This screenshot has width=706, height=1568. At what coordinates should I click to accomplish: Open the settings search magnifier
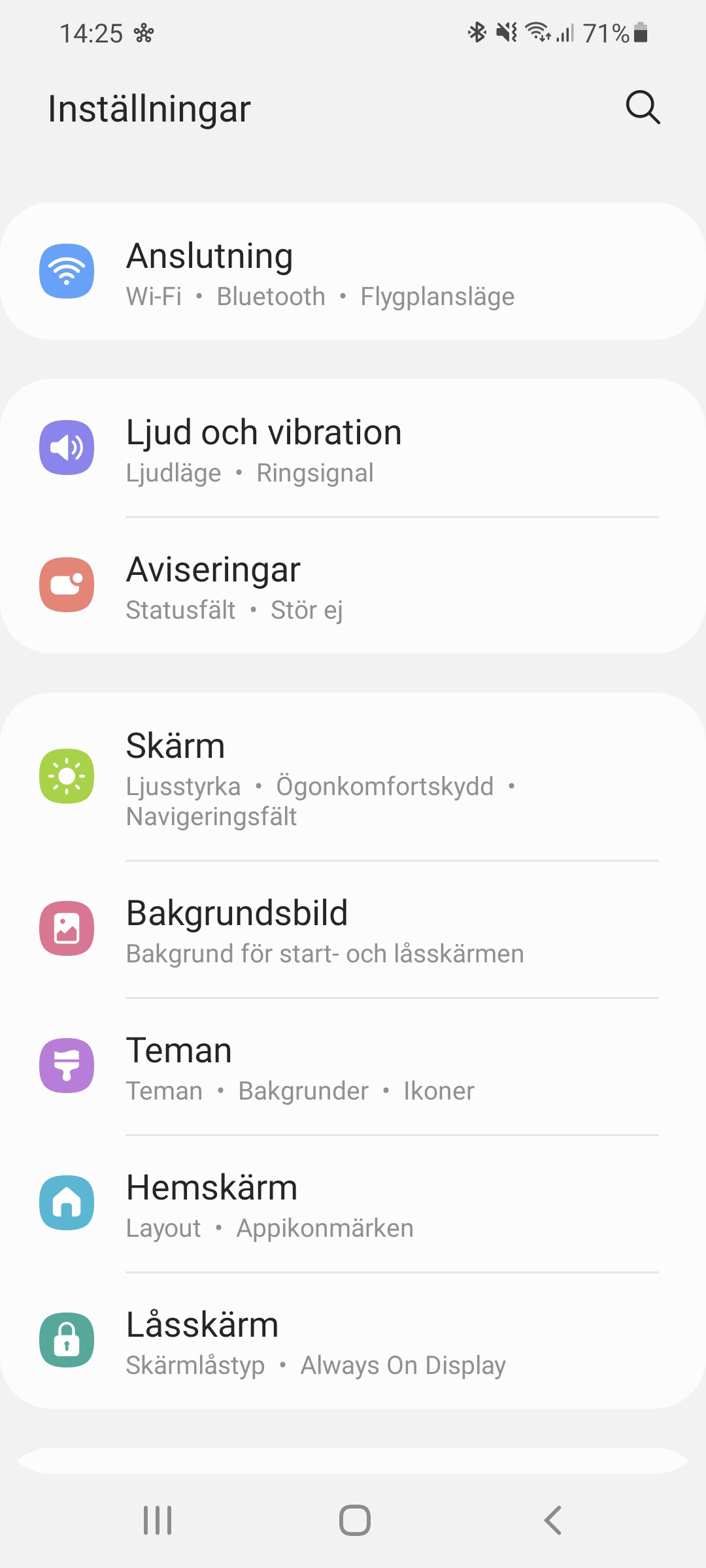click(x=643, y=108)
